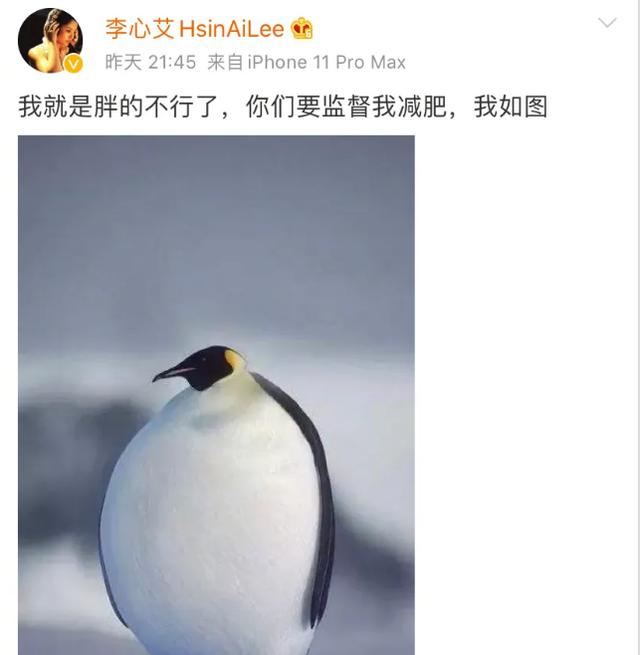Expand the post options chevron
Viewport: 640px width, 655px height.
607,23
